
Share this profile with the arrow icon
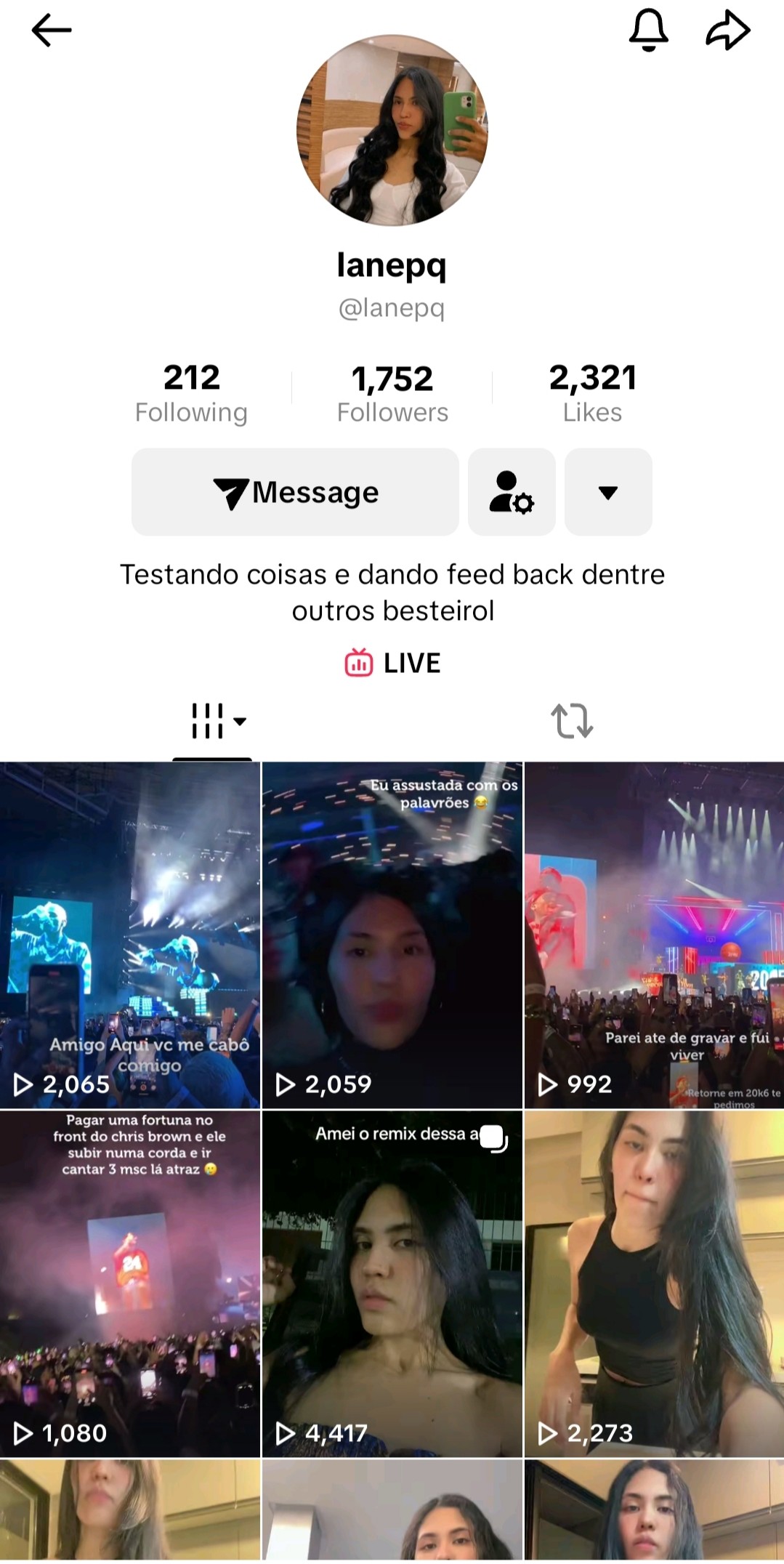click(x=727, y=31)
